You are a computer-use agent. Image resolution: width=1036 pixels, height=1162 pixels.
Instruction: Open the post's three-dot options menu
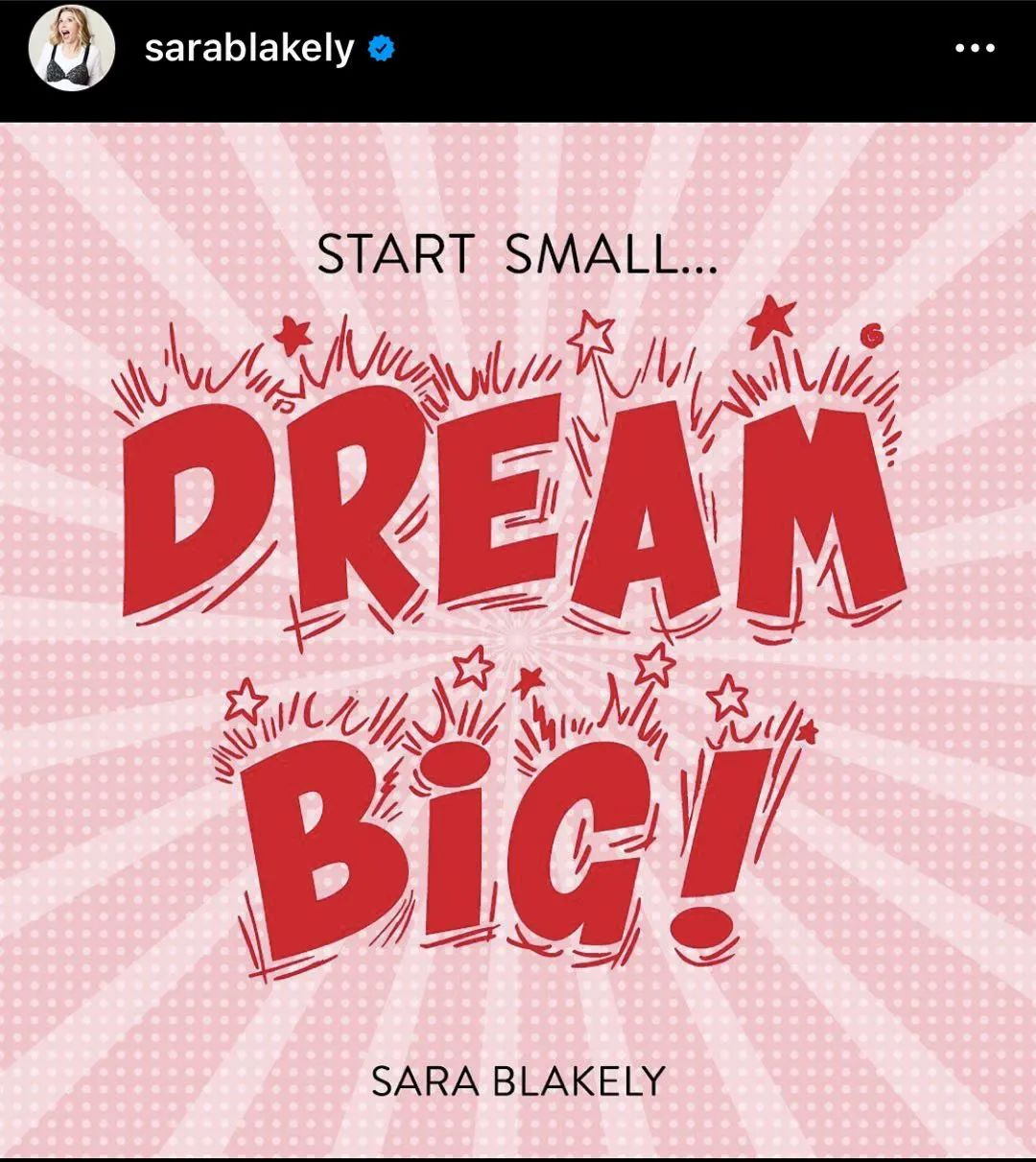tap(975, 48)
